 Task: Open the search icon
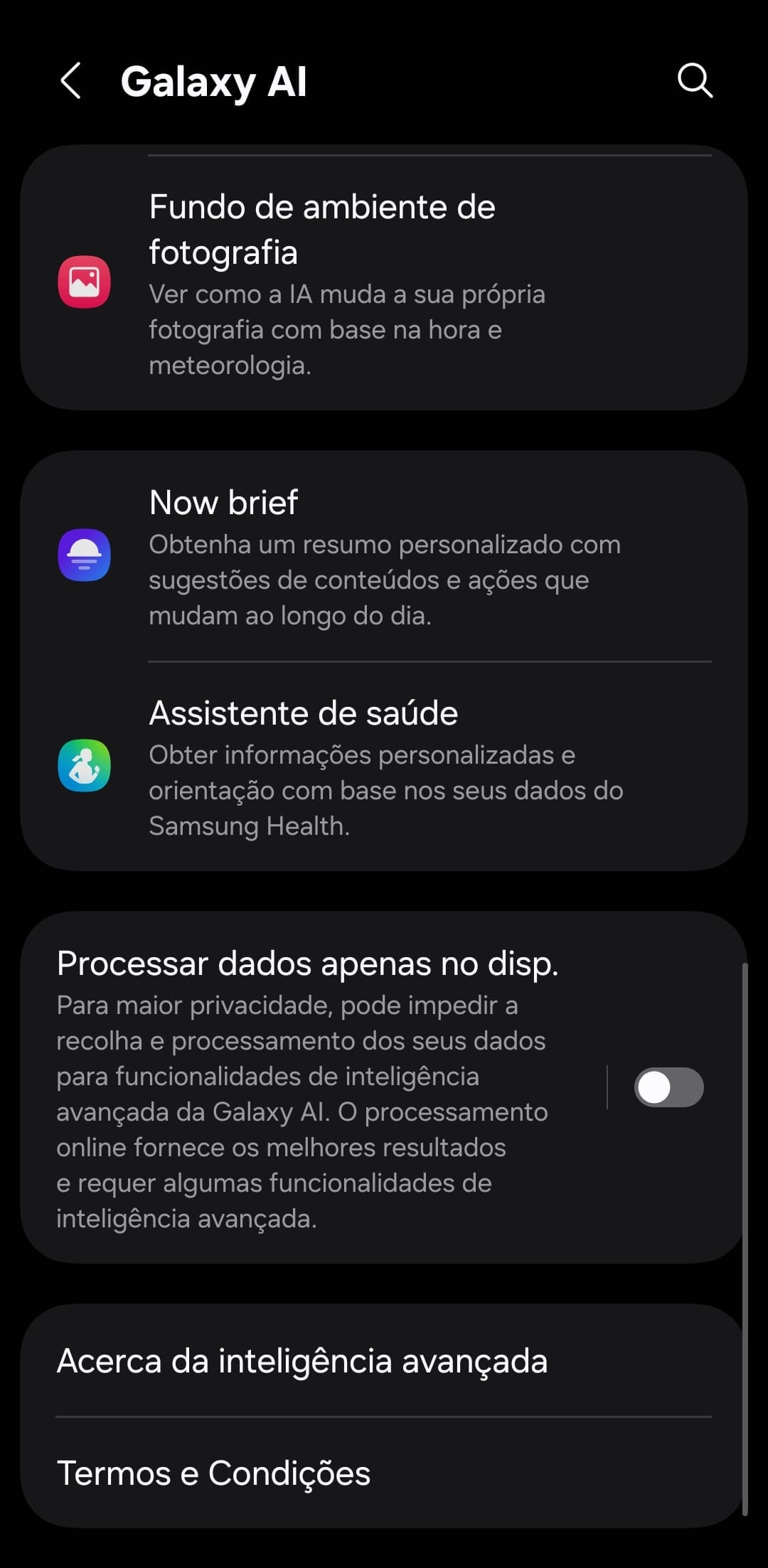point(694,80)
